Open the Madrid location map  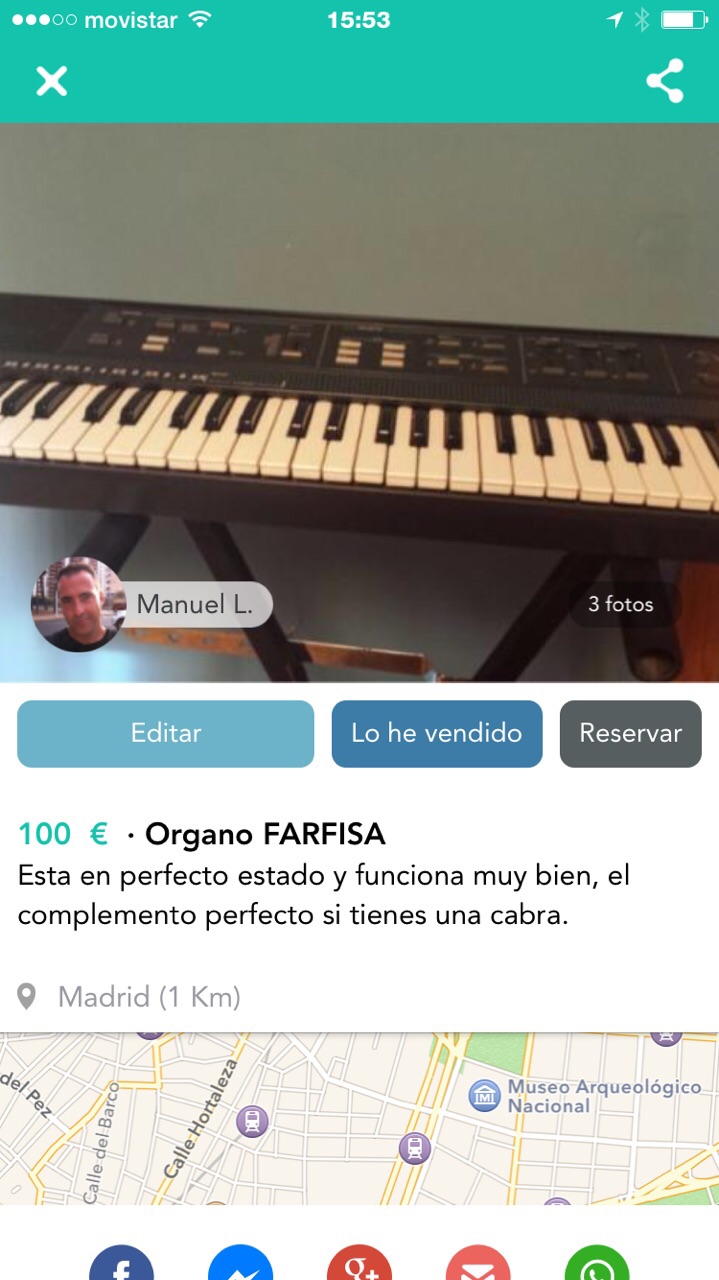pos(360,1118)
